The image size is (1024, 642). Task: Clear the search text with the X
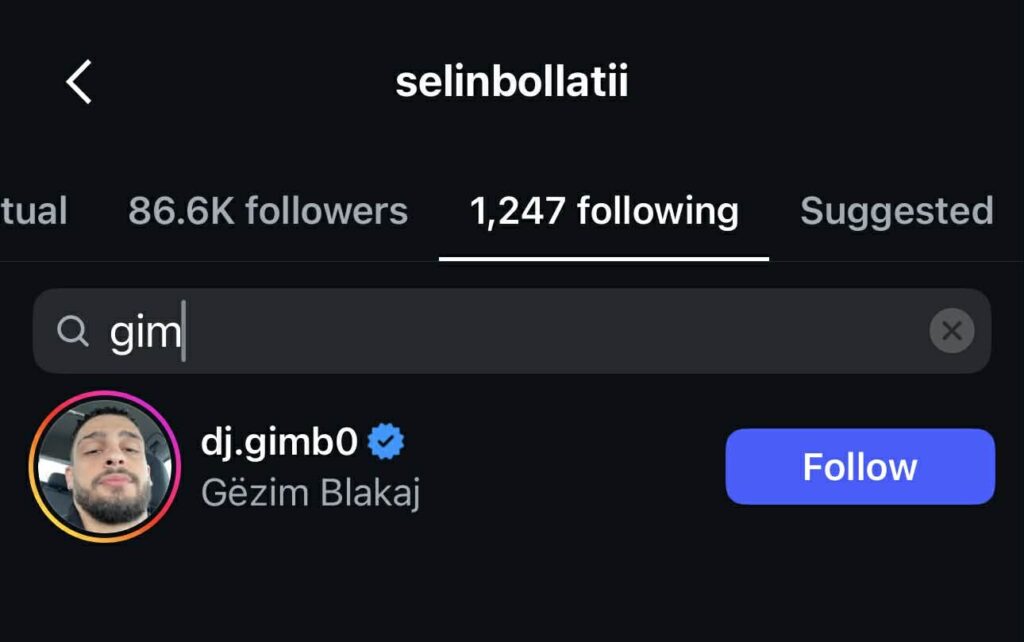(x=951, y=331)
